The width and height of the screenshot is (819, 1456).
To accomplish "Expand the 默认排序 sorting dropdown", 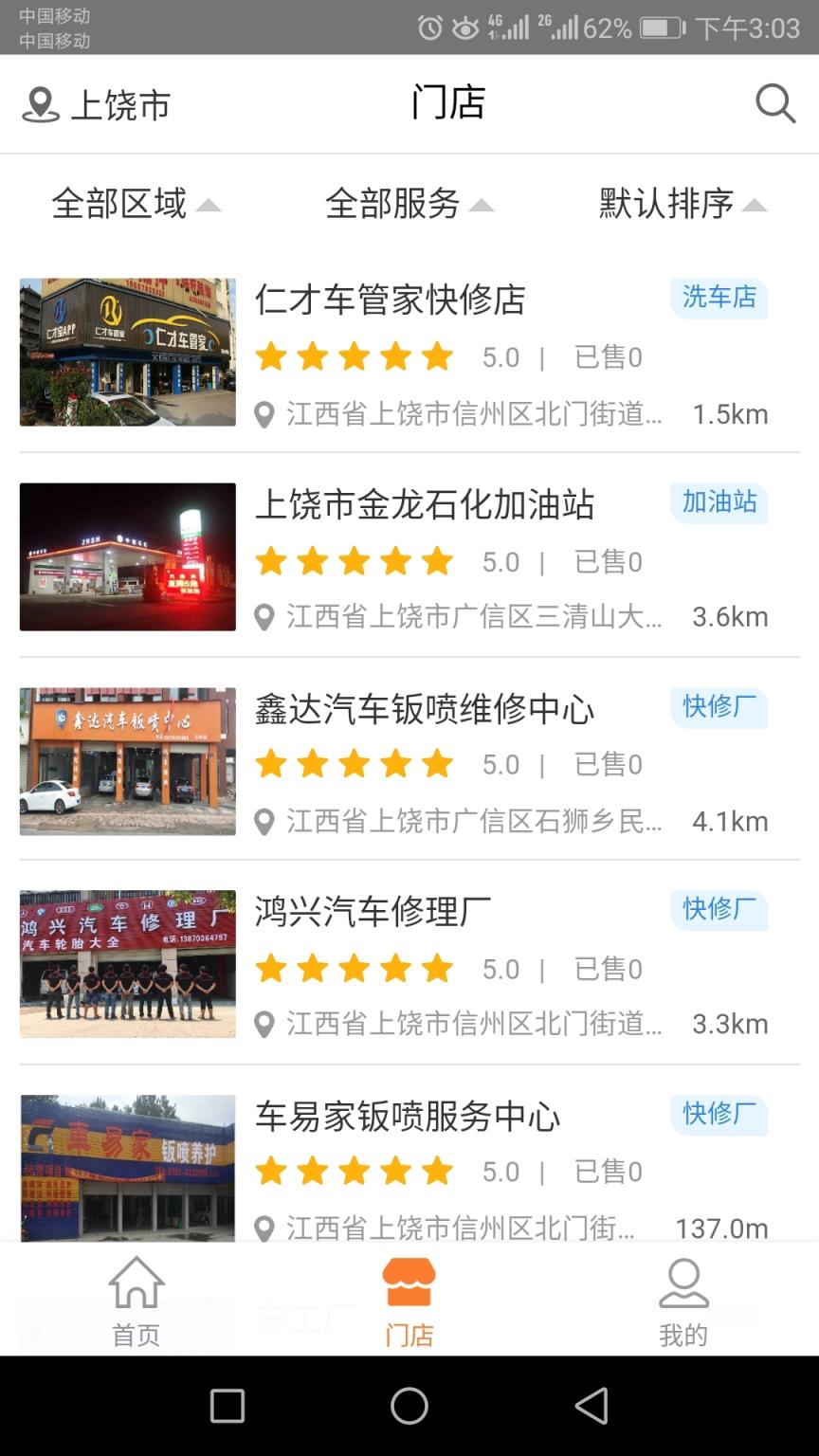I will pyautogui.click(x=675, y=204).
